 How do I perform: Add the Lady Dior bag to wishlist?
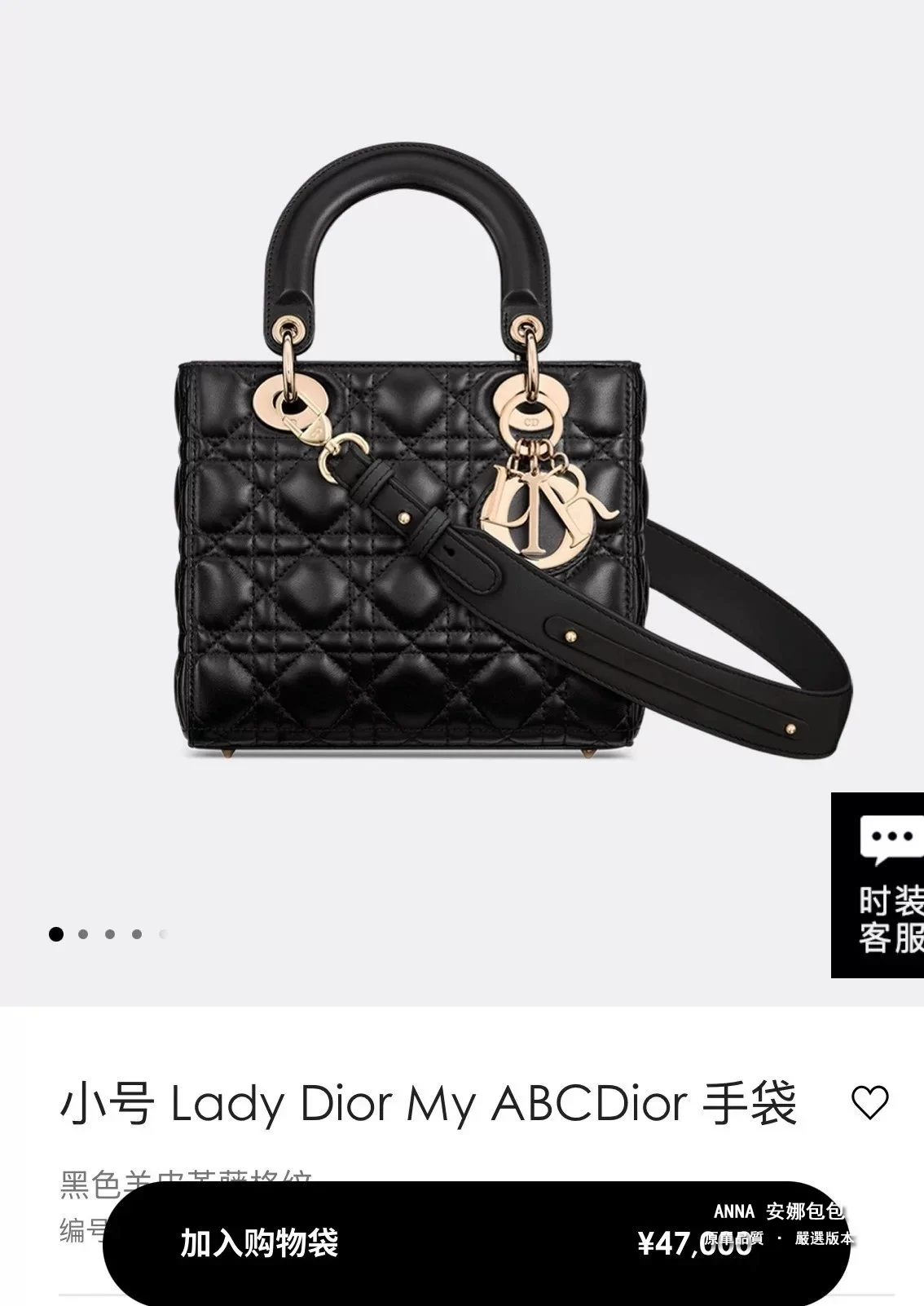click(869, 1103)
